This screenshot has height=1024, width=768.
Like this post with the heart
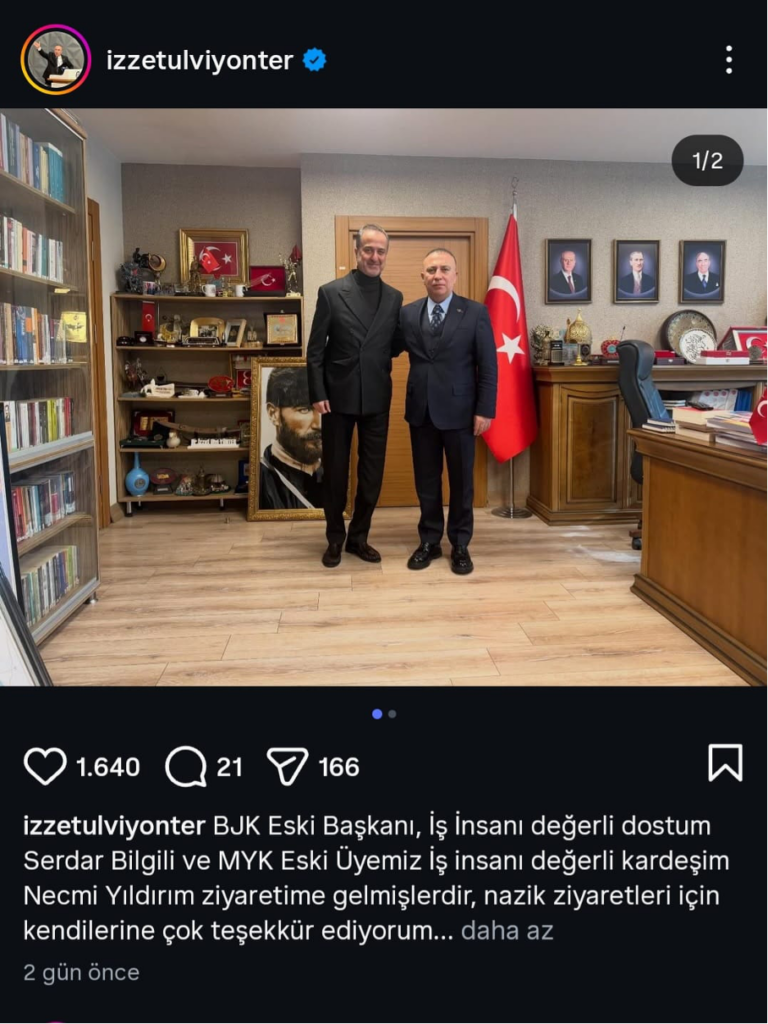tap(45, 766)
